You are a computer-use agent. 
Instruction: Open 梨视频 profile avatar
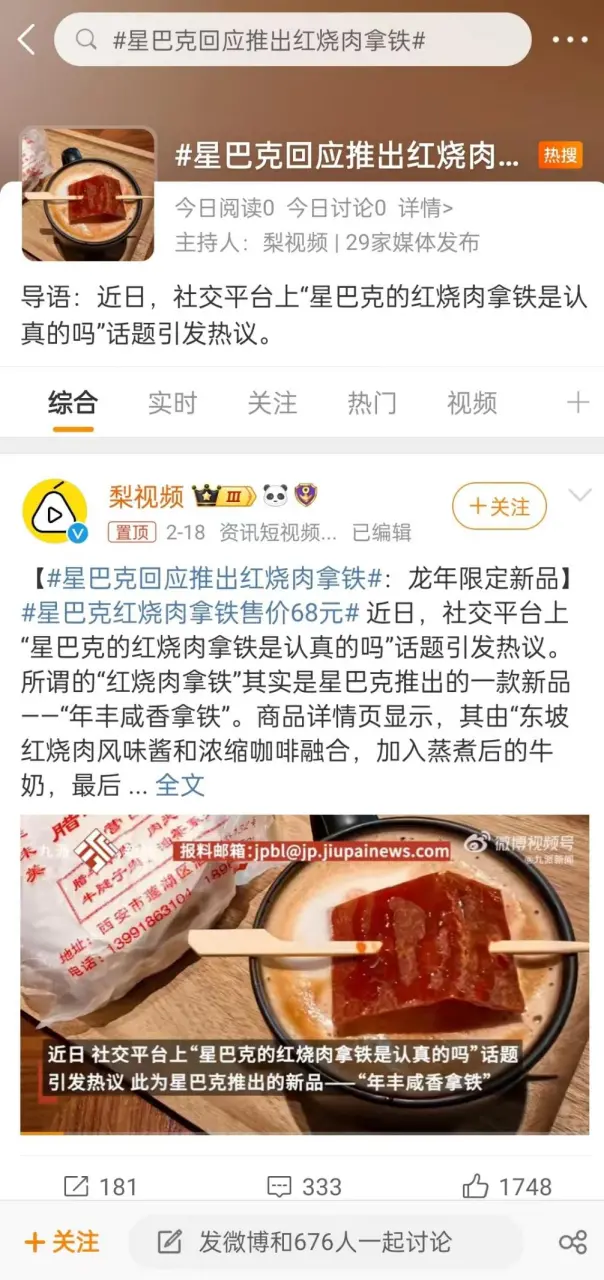(55, 511)
